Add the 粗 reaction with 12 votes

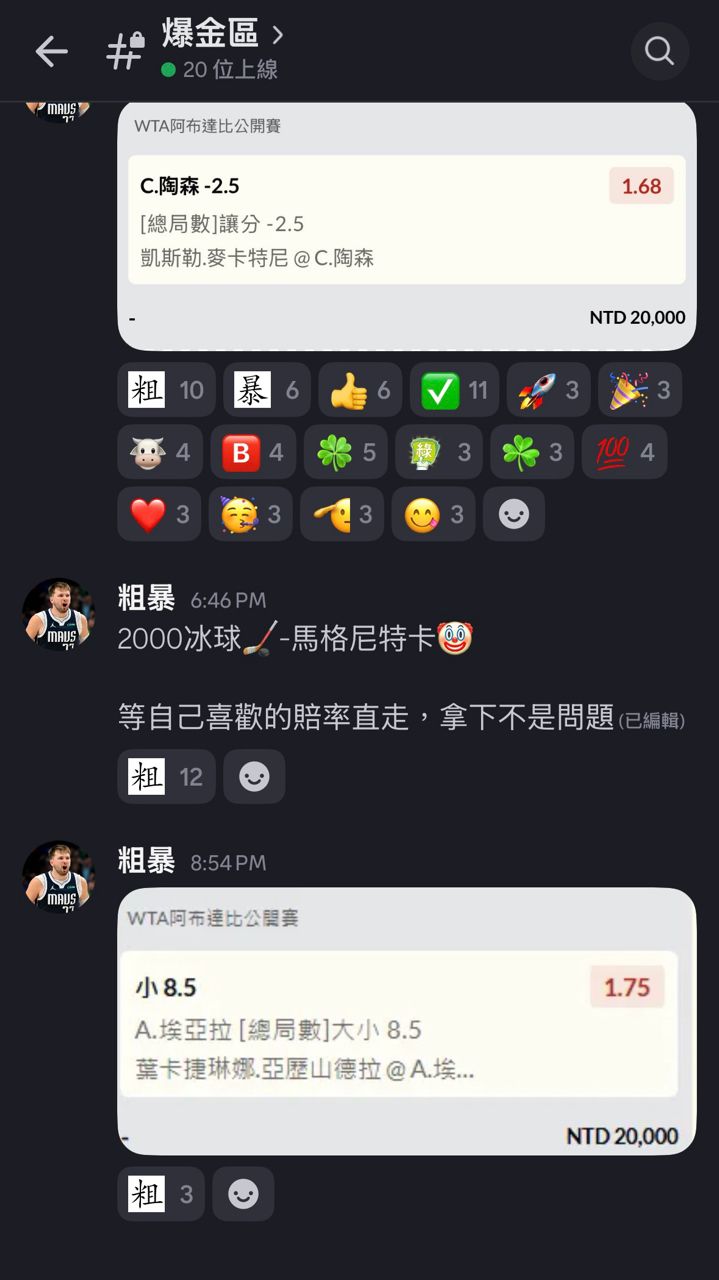point(166,777)
